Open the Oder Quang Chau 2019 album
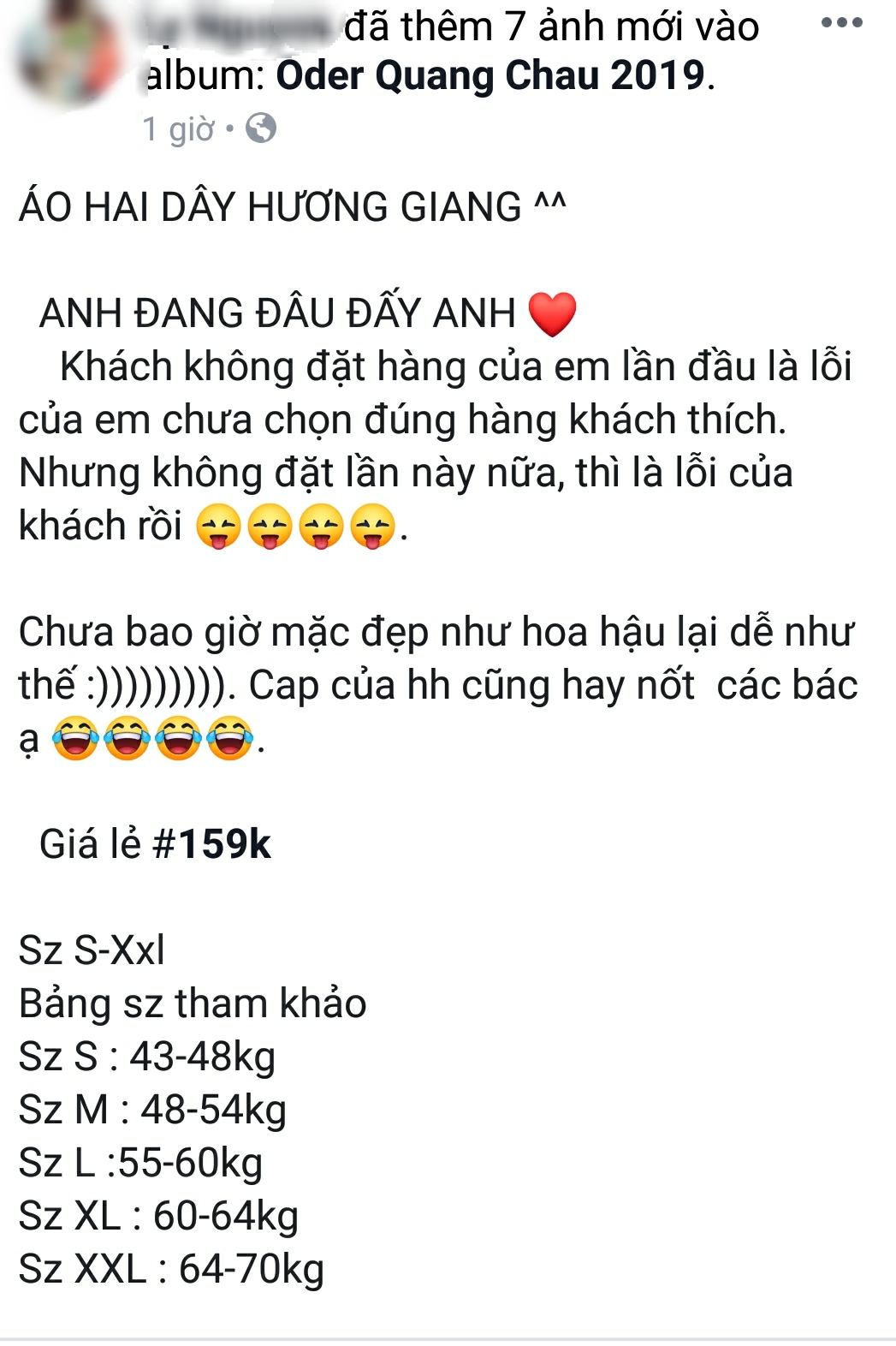Viewport: 896px width, 1346px height. click(x=491, y=76)
